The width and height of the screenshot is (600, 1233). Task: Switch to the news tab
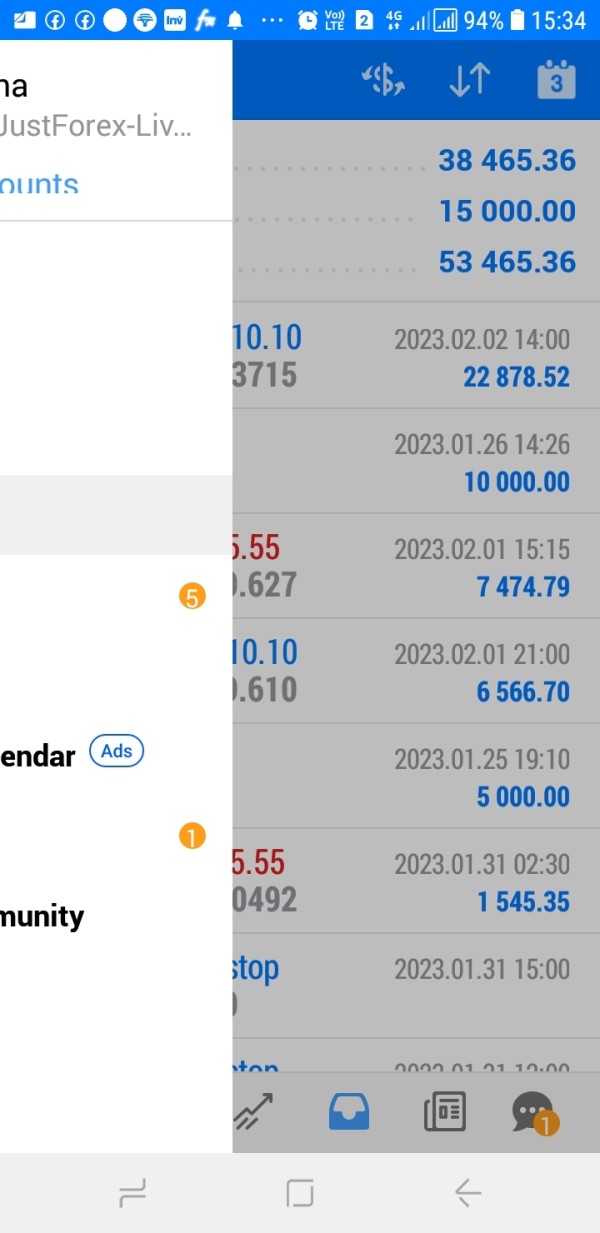point(445,1112)
